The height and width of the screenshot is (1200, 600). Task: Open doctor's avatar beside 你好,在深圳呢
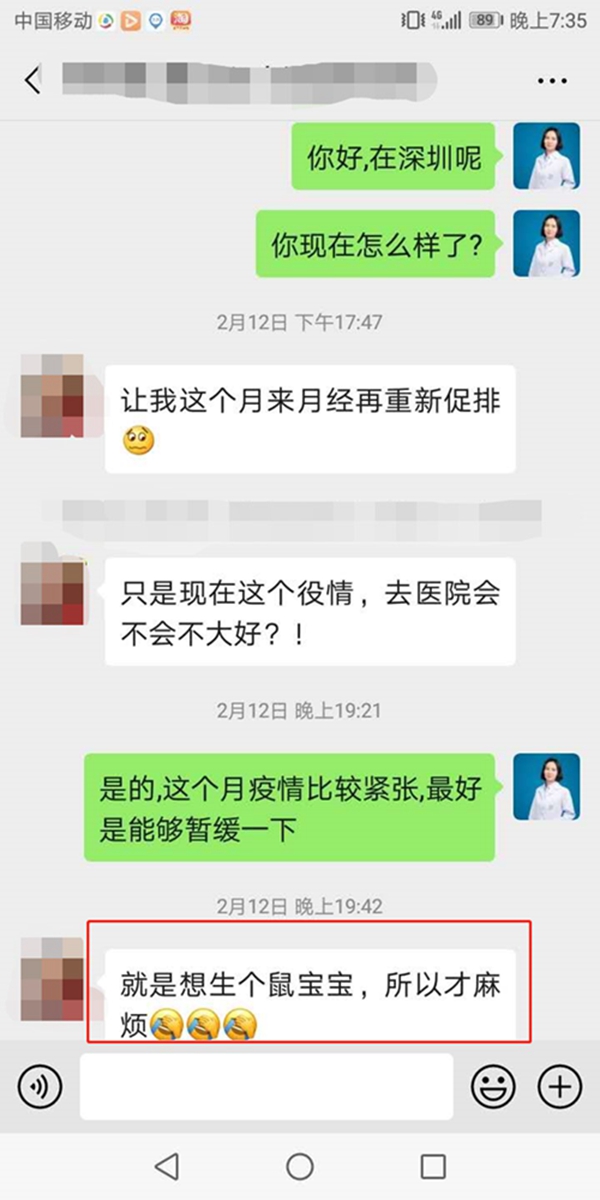(x=546, y=156)
